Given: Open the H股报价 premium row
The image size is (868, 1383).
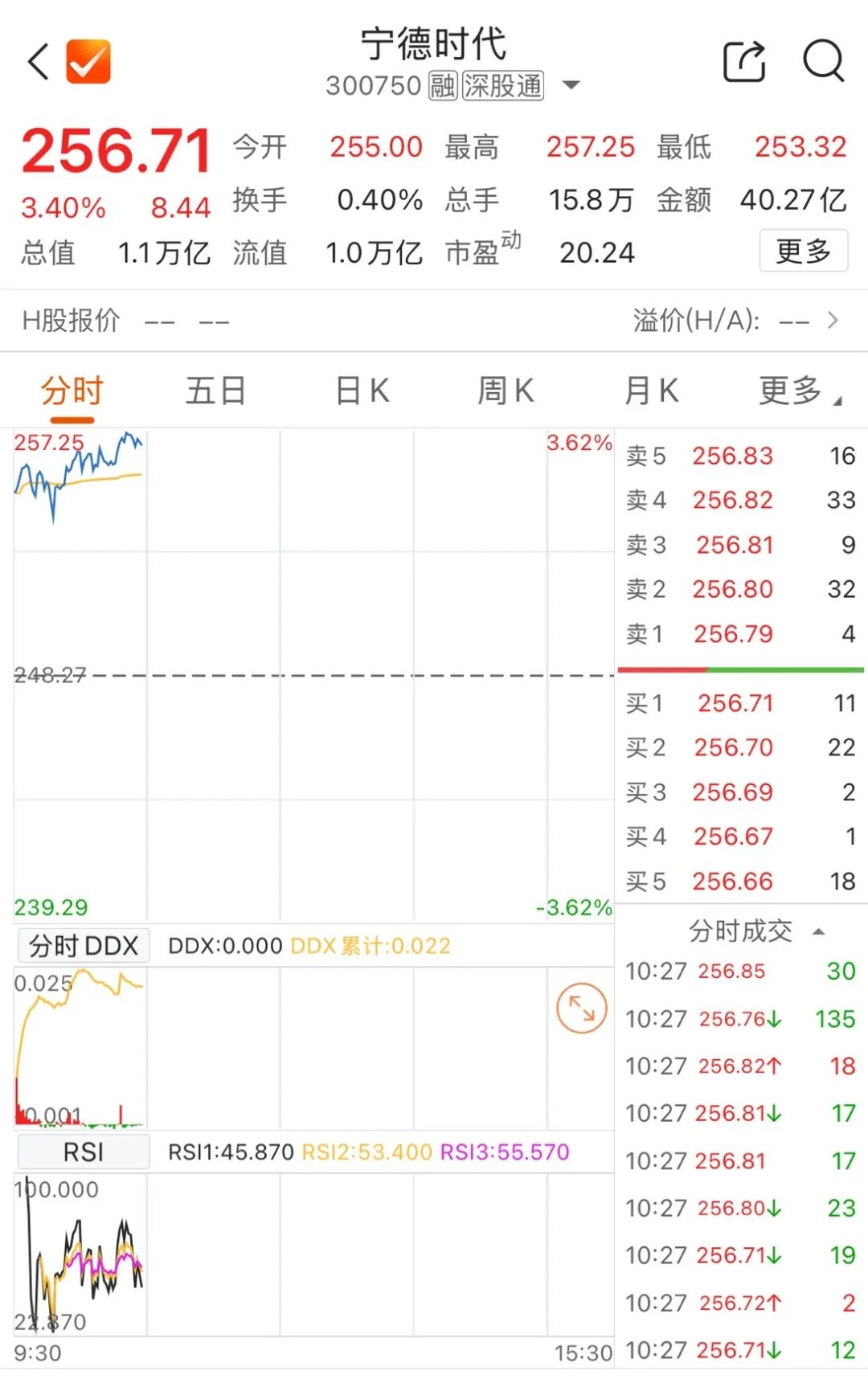Looking at the screenshot, I should (x=434, y=321).
